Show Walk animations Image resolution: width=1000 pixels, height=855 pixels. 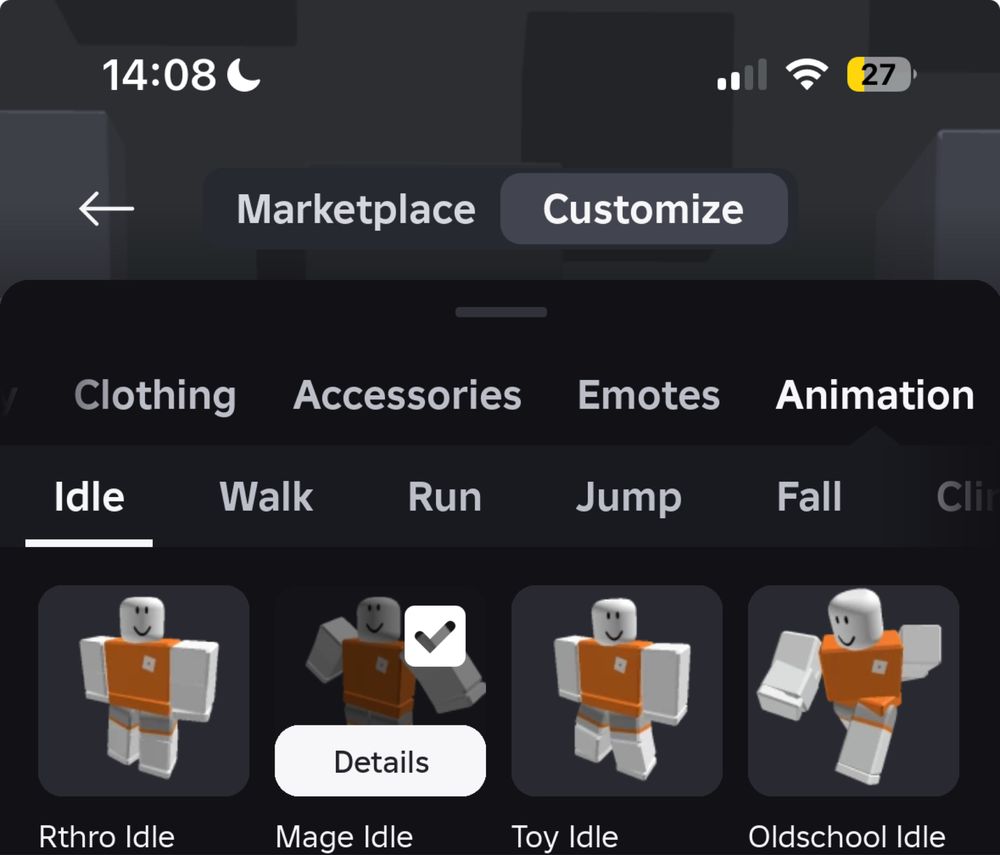tap(266, 497)
